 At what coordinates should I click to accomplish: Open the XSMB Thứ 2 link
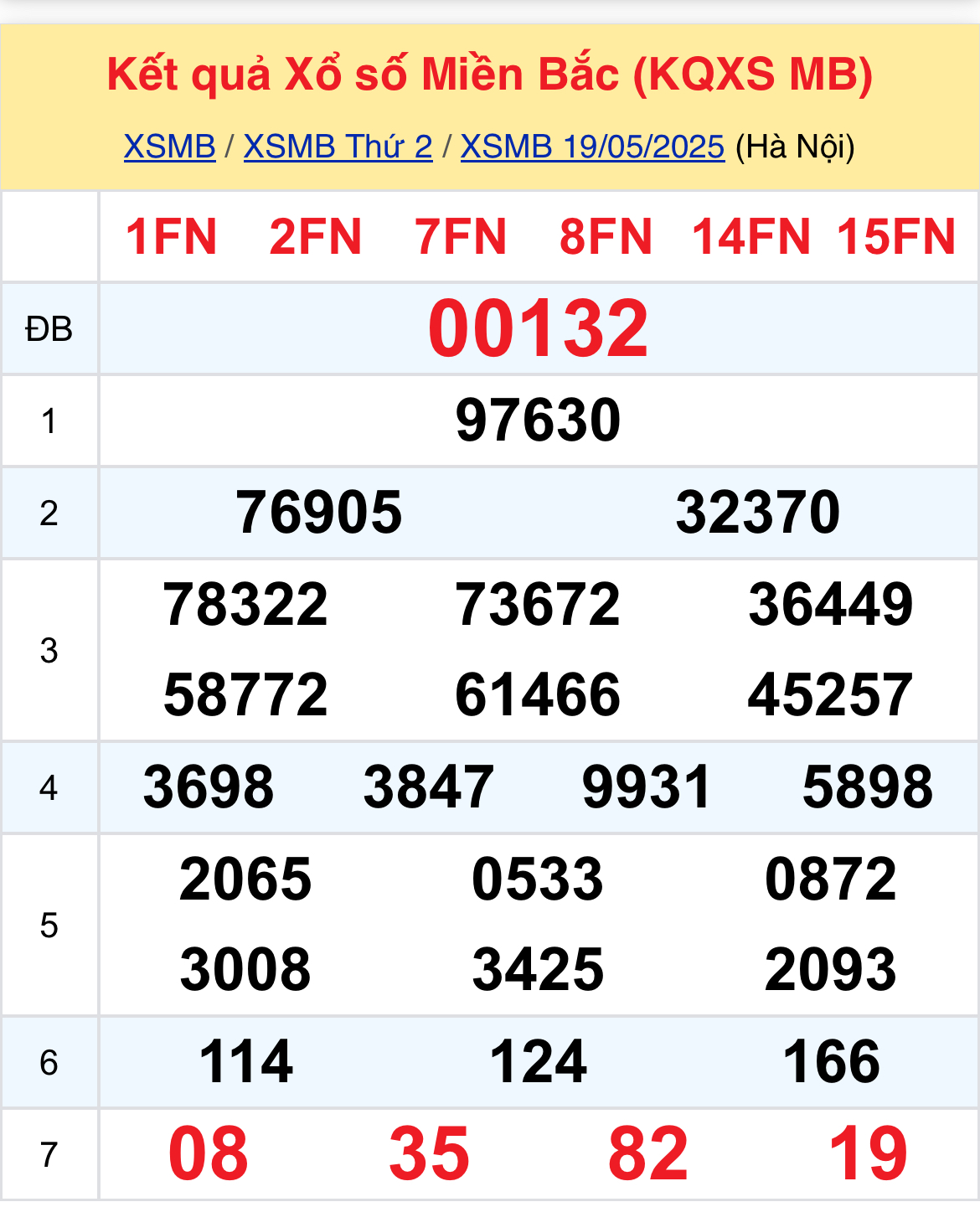(x=338, y=147)
